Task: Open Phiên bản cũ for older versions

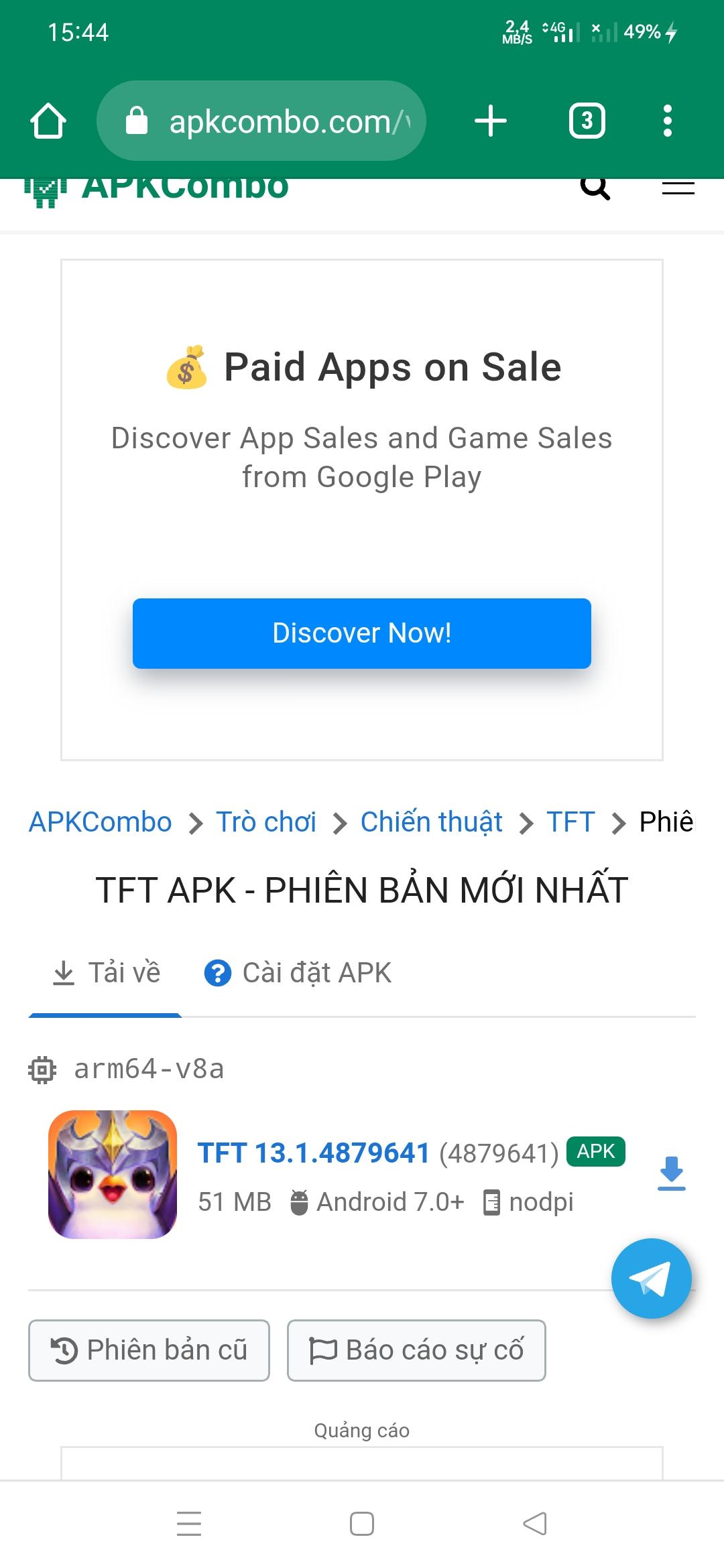Action: (x=149, y=1350)
